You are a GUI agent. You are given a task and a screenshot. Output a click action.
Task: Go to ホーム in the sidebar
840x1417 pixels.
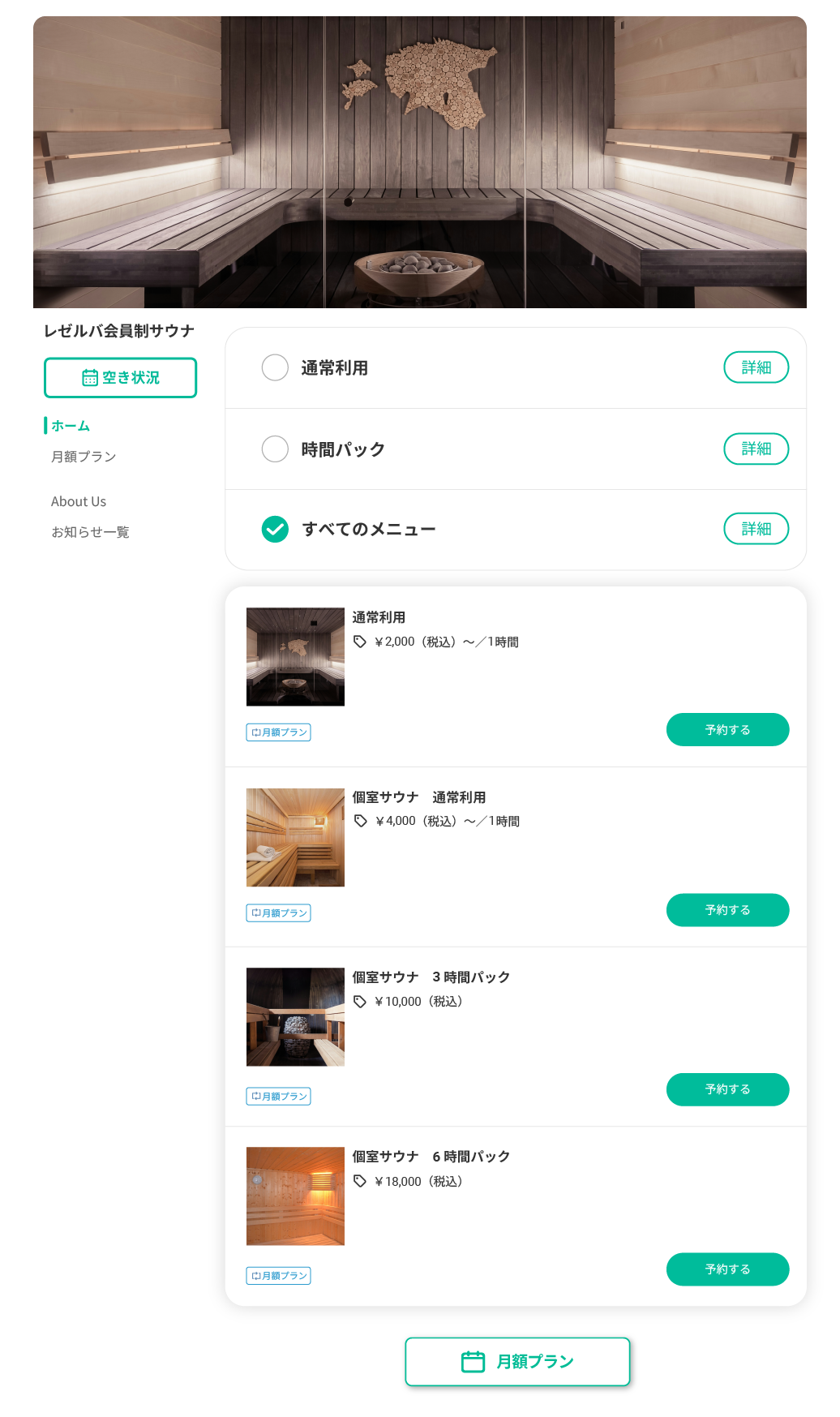(71, 426)
